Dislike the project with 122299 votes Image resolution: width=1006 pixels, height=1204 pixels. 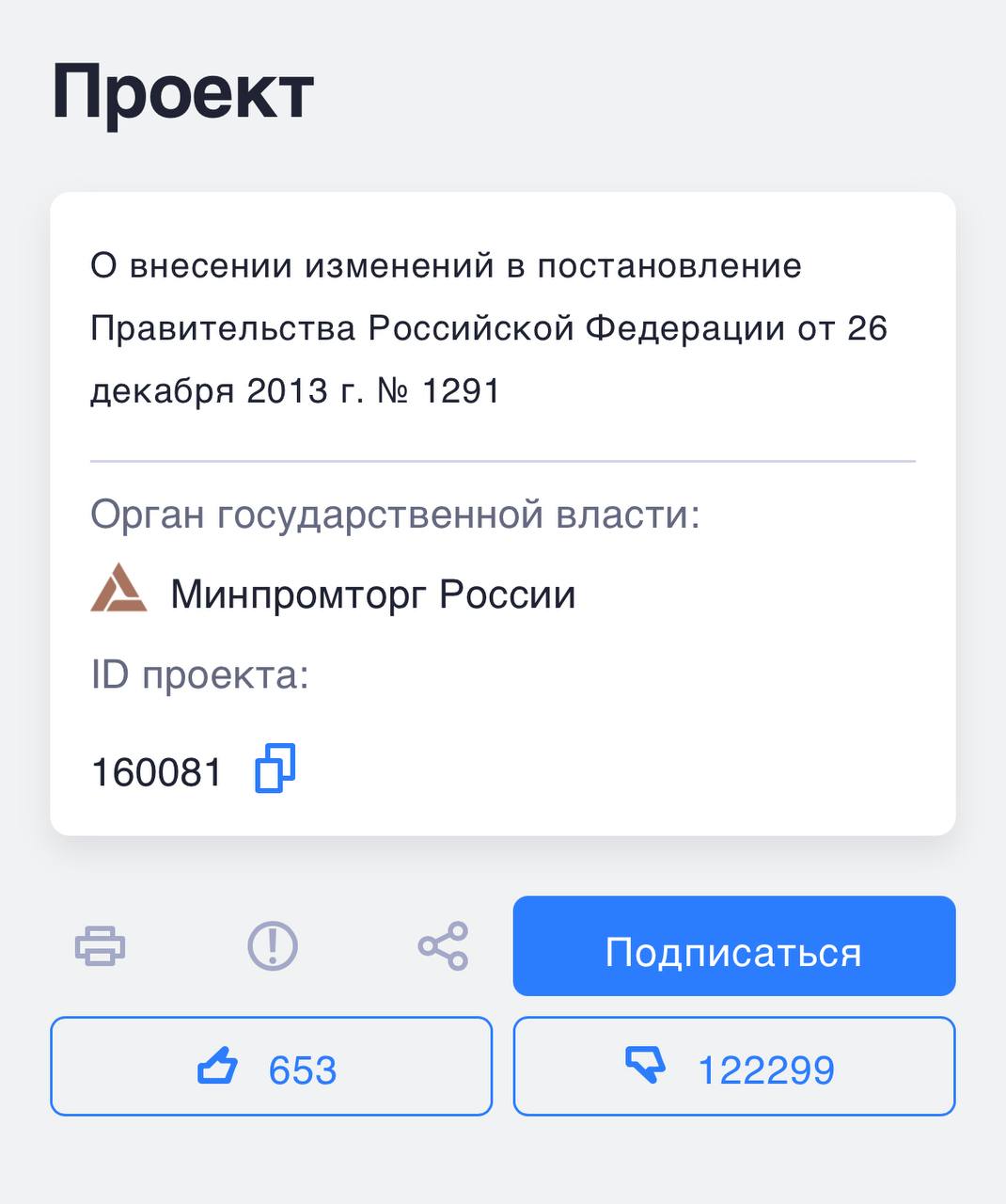[x=733, y=1067]
